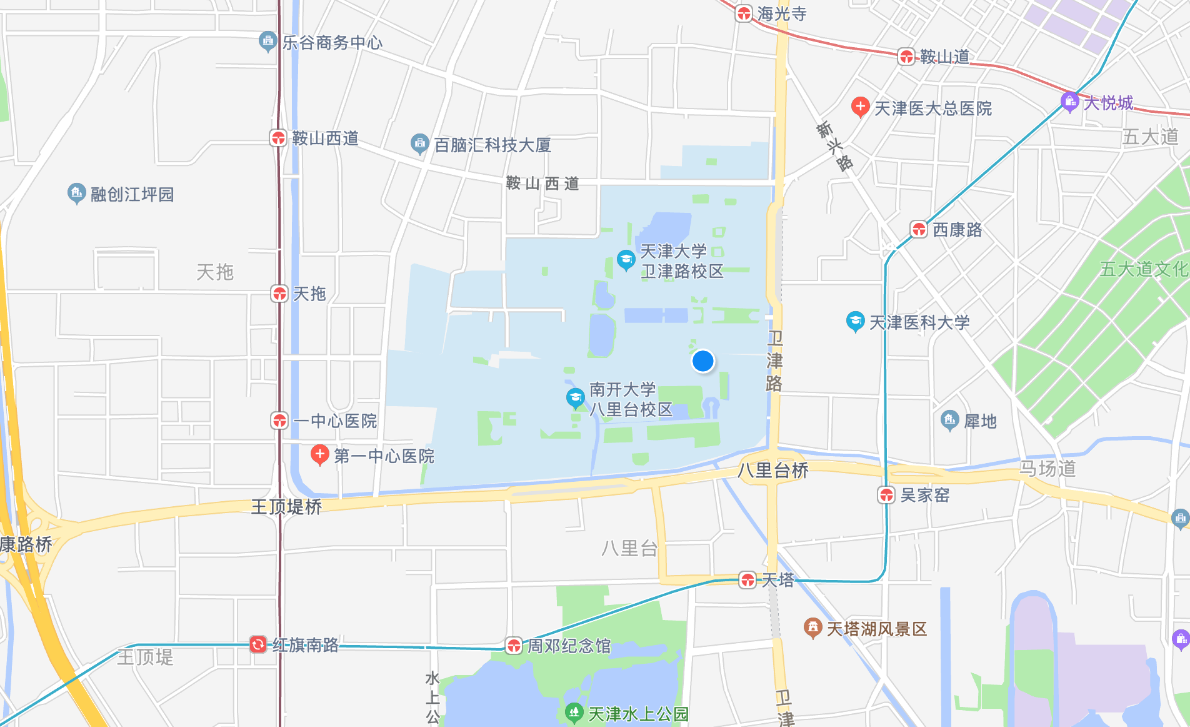Tap the 海光寺 subway station

point(744,13)
